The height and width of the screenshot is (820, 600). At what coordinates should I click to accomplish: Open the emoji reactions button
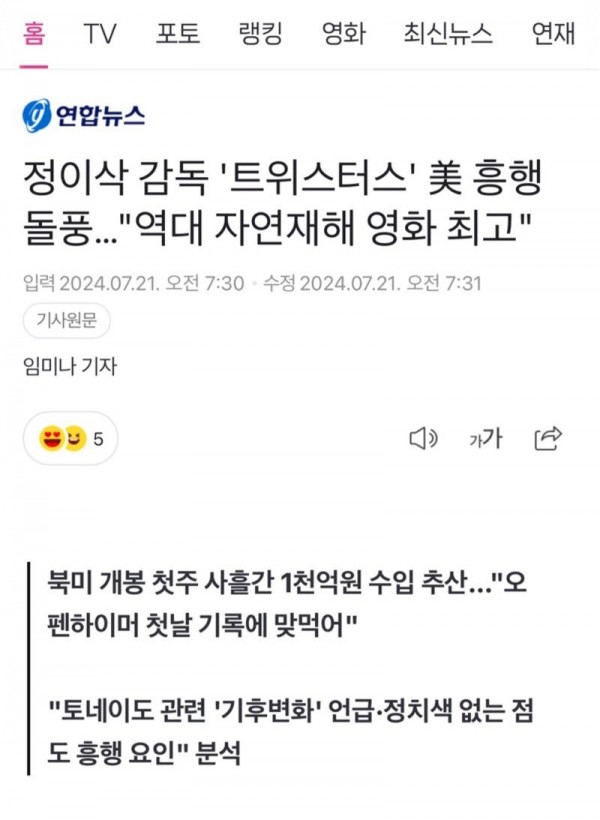(70, 438)
